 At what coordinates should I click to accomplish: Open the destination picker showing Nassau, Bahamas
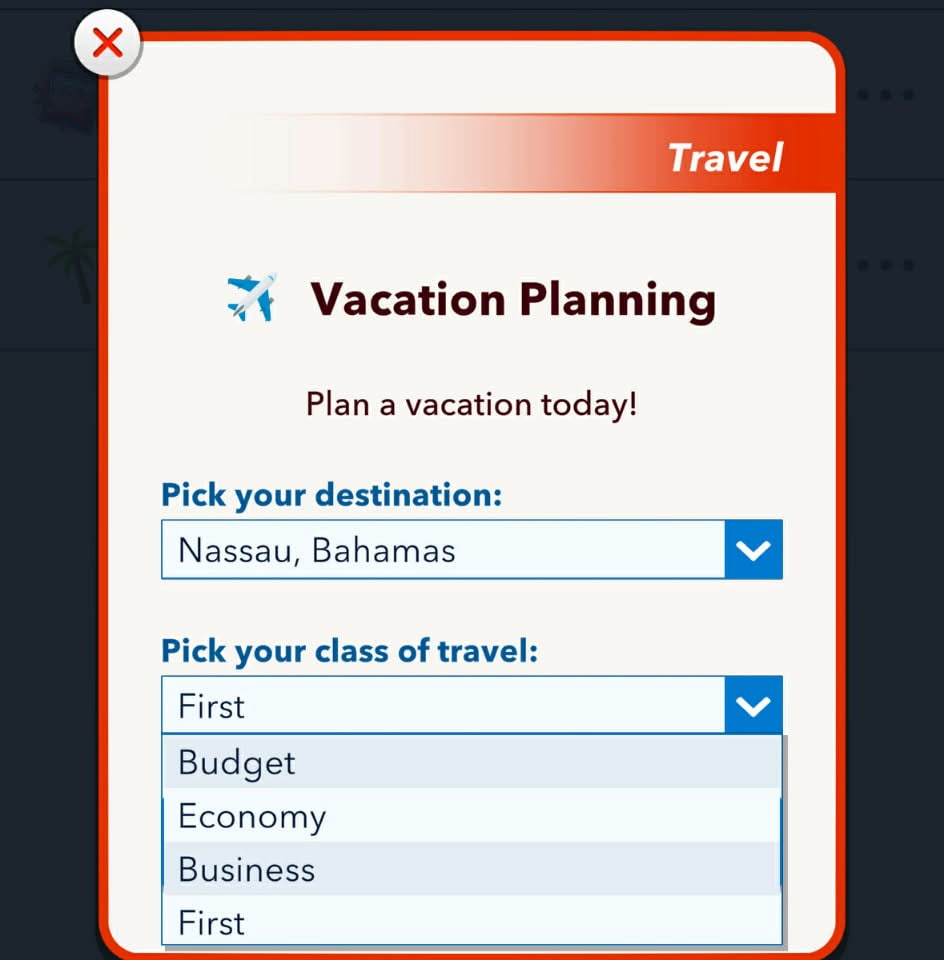(x=440, y=549)
